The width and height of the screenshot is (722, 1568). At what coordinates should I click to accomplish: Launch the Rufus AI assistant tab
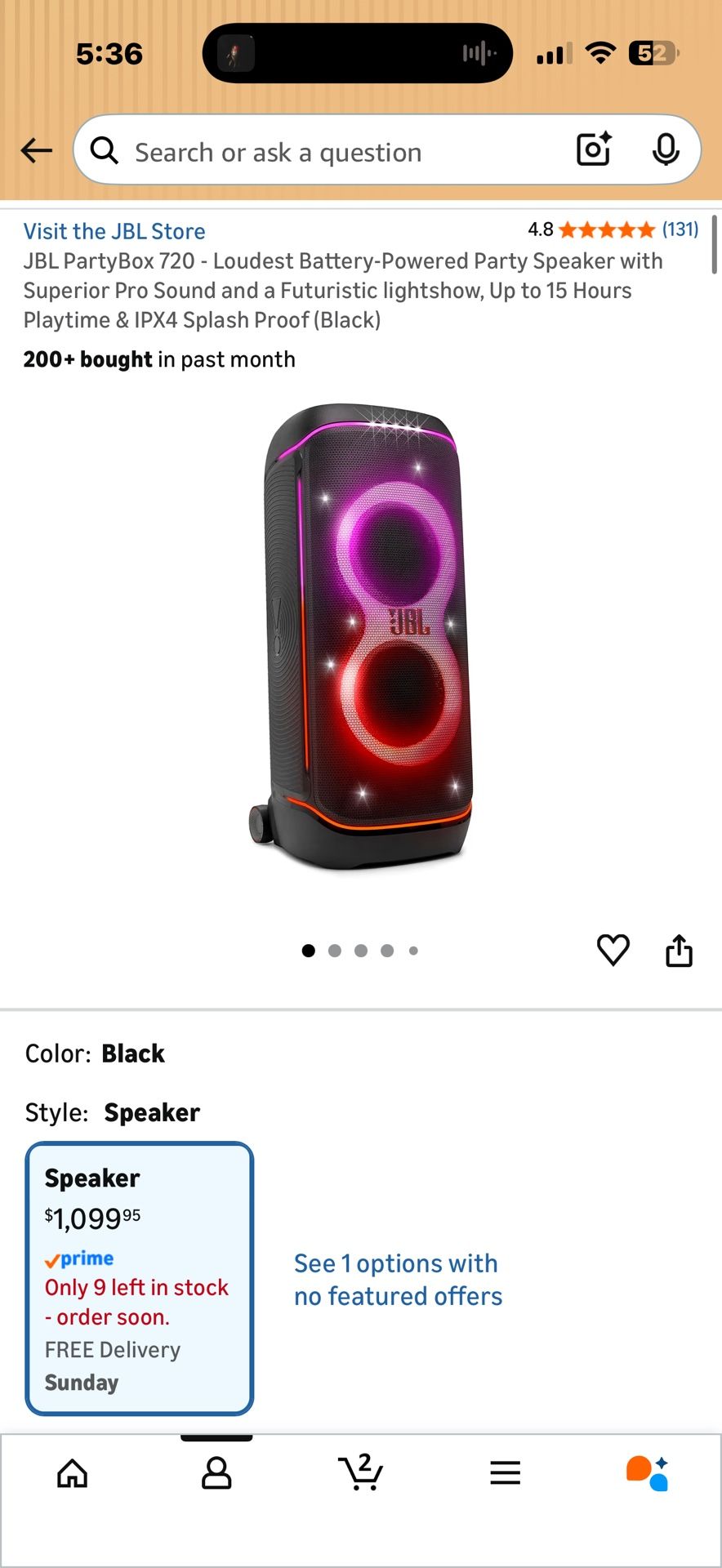(x=648, y=1473)
